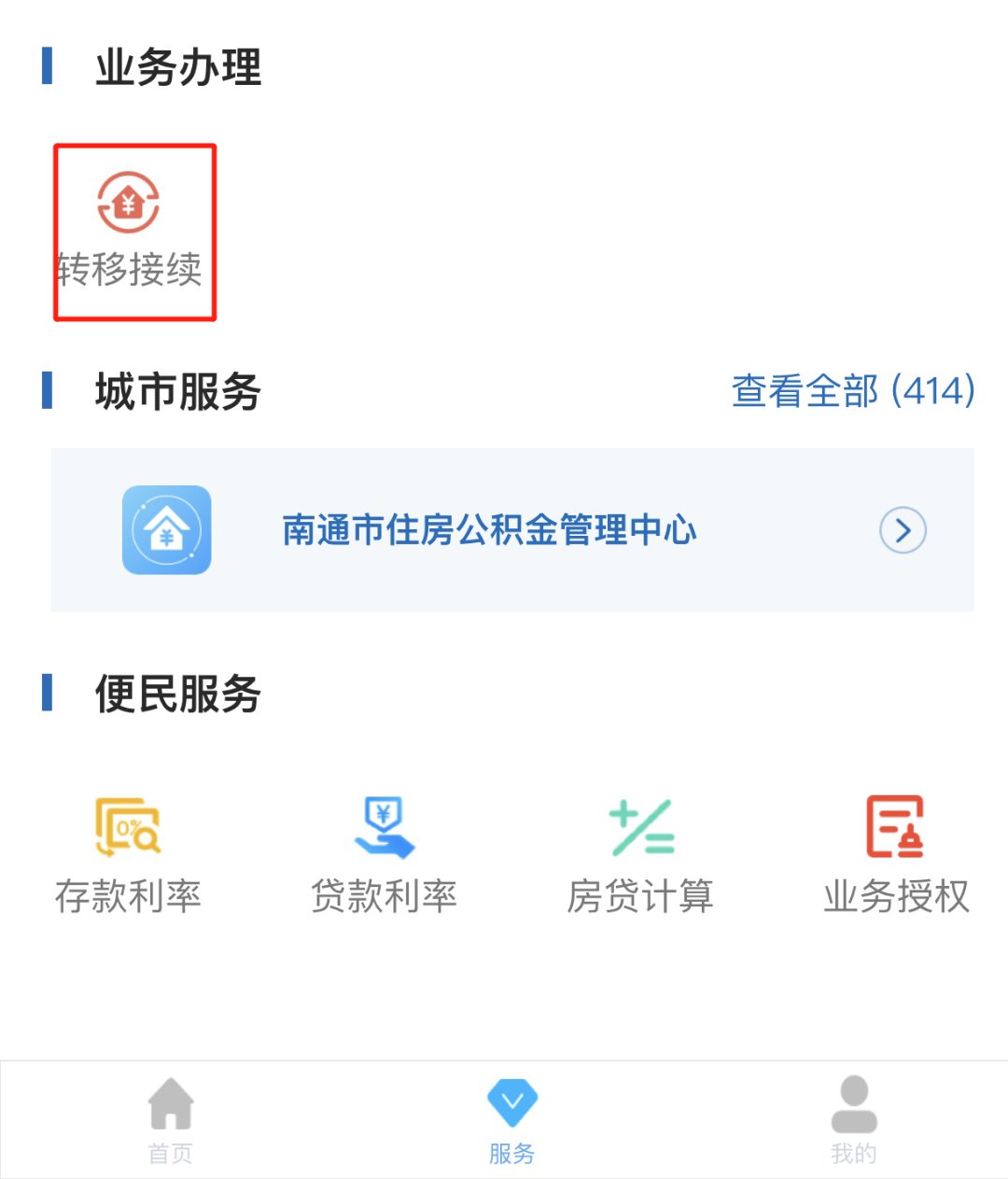Select the 服务 tab
The image size is (1008, 1179).
pos(511,1120)
